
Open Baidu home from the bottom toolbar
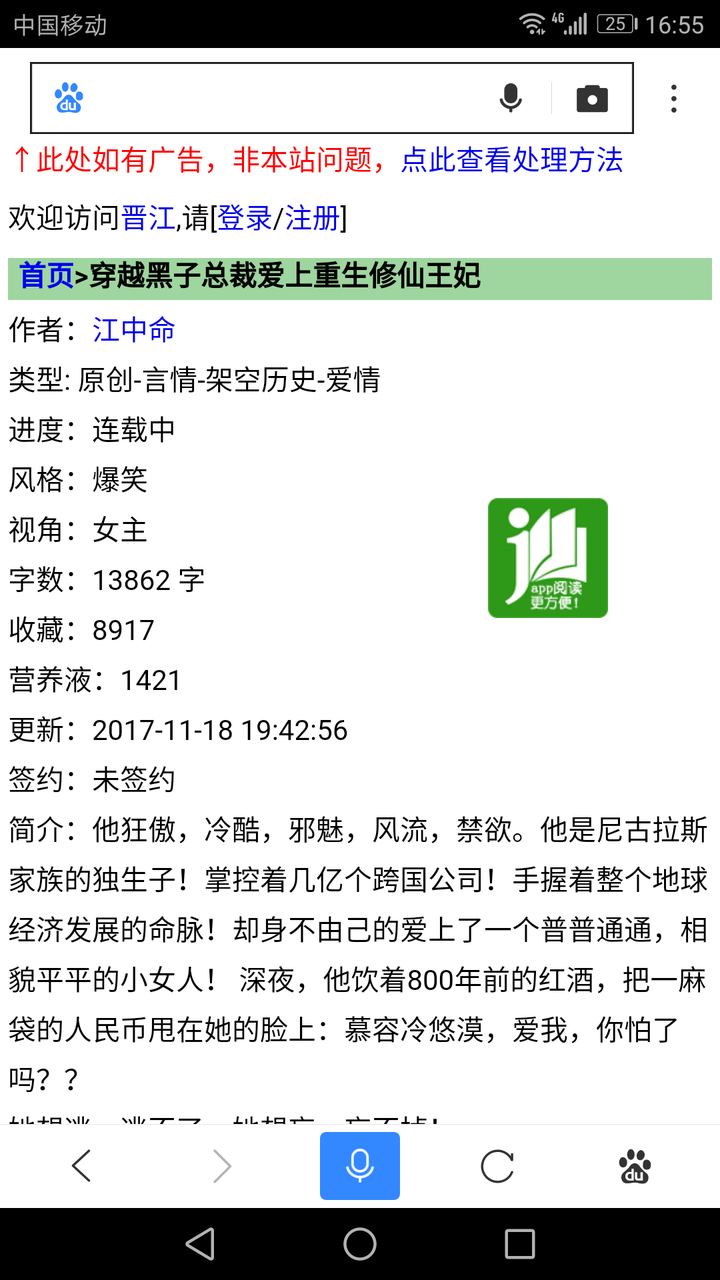(635, 1166)
